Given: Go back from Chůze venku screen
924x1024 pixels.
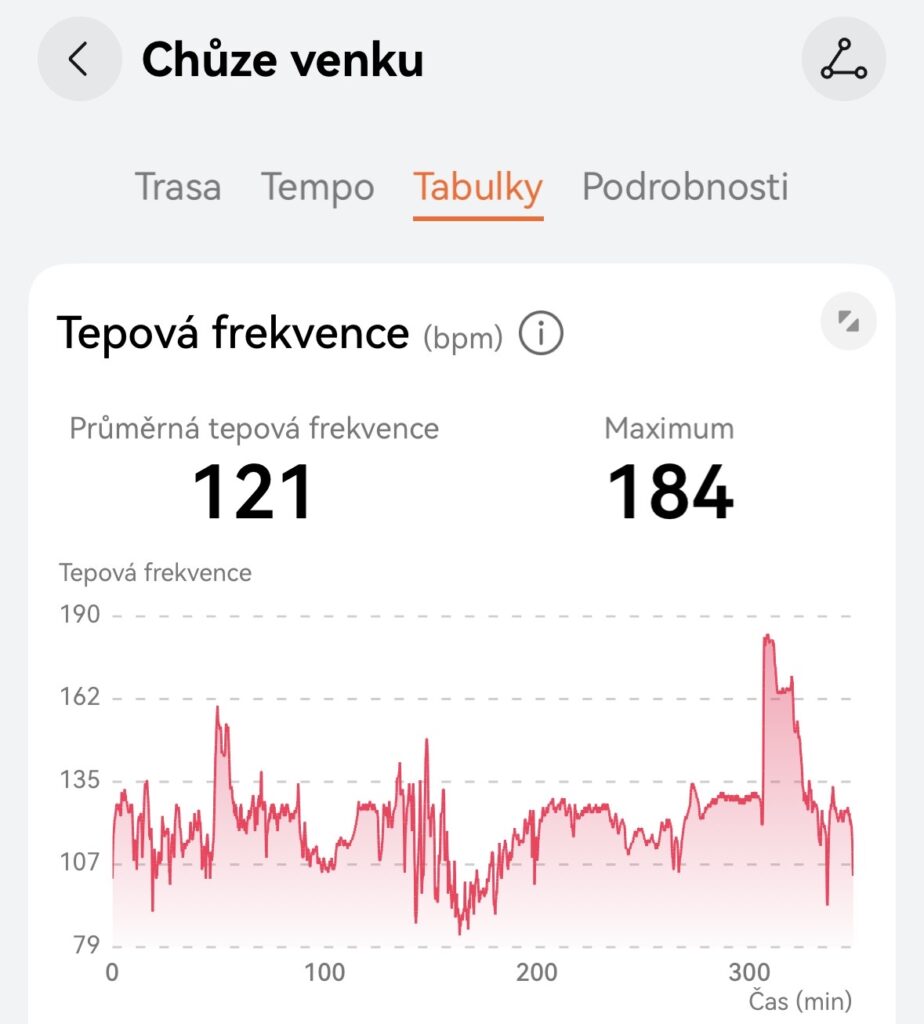Looking at the screenshot, I should 79,59.
